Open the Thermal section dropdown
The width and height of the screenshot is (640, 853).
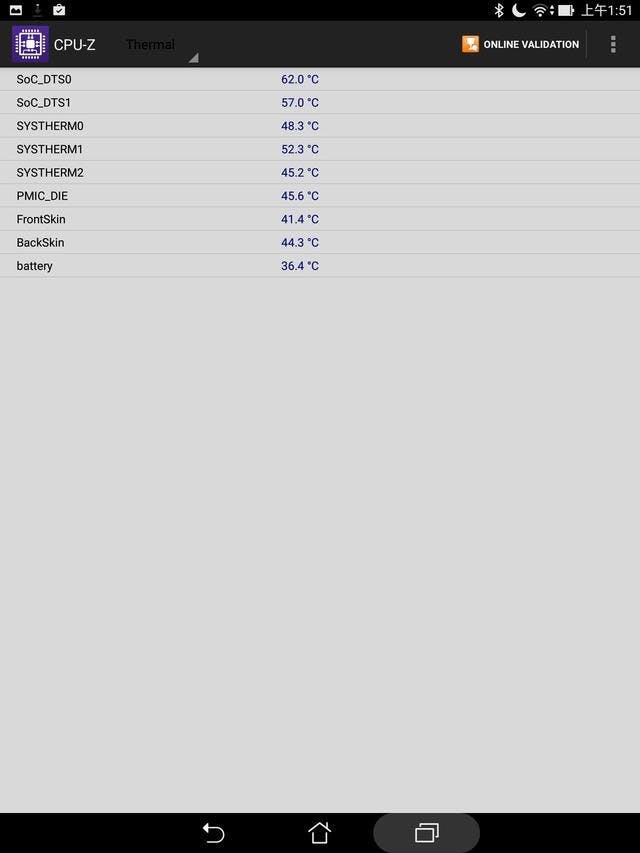pos(160,45)
